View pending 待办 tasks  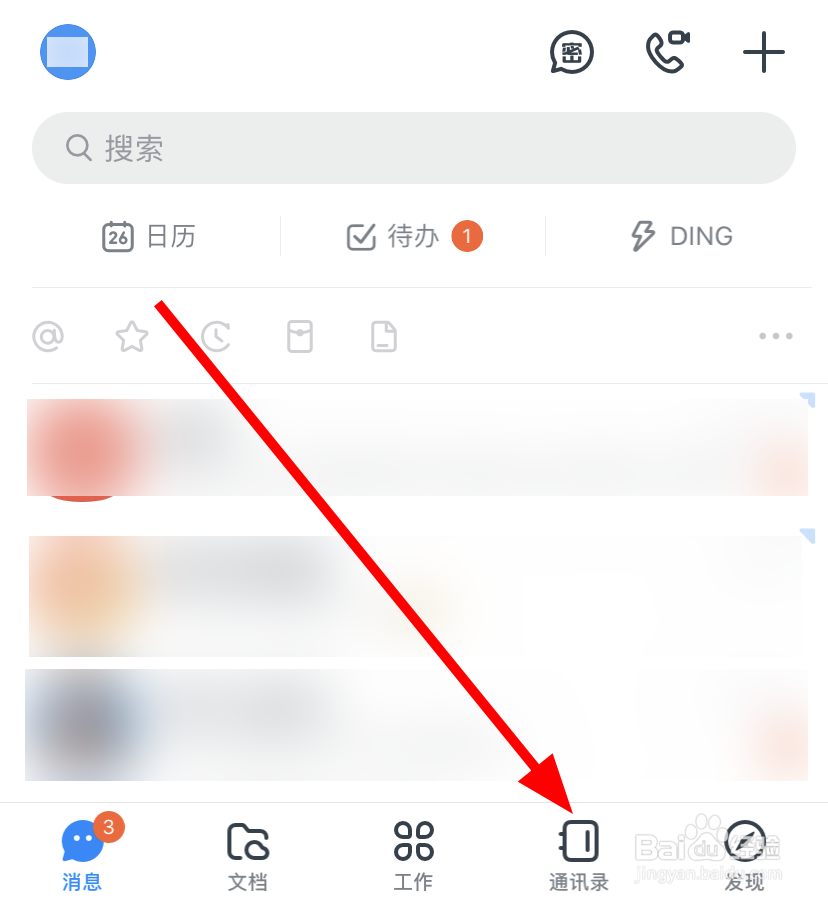(x=411, y=236)
